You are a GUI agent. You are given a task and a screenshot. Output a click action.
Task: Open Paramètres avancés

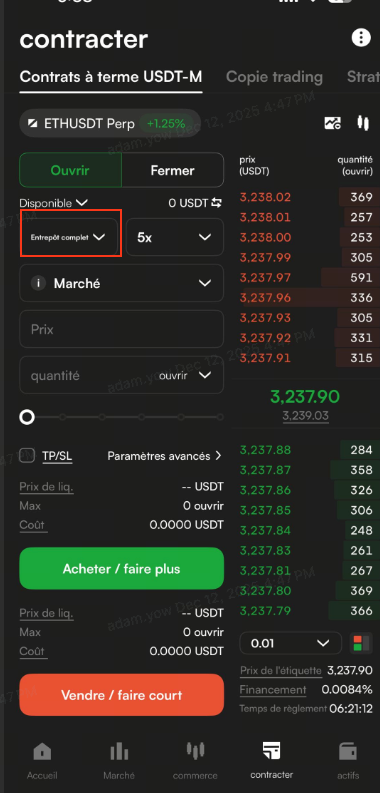(x=164, y=456)
